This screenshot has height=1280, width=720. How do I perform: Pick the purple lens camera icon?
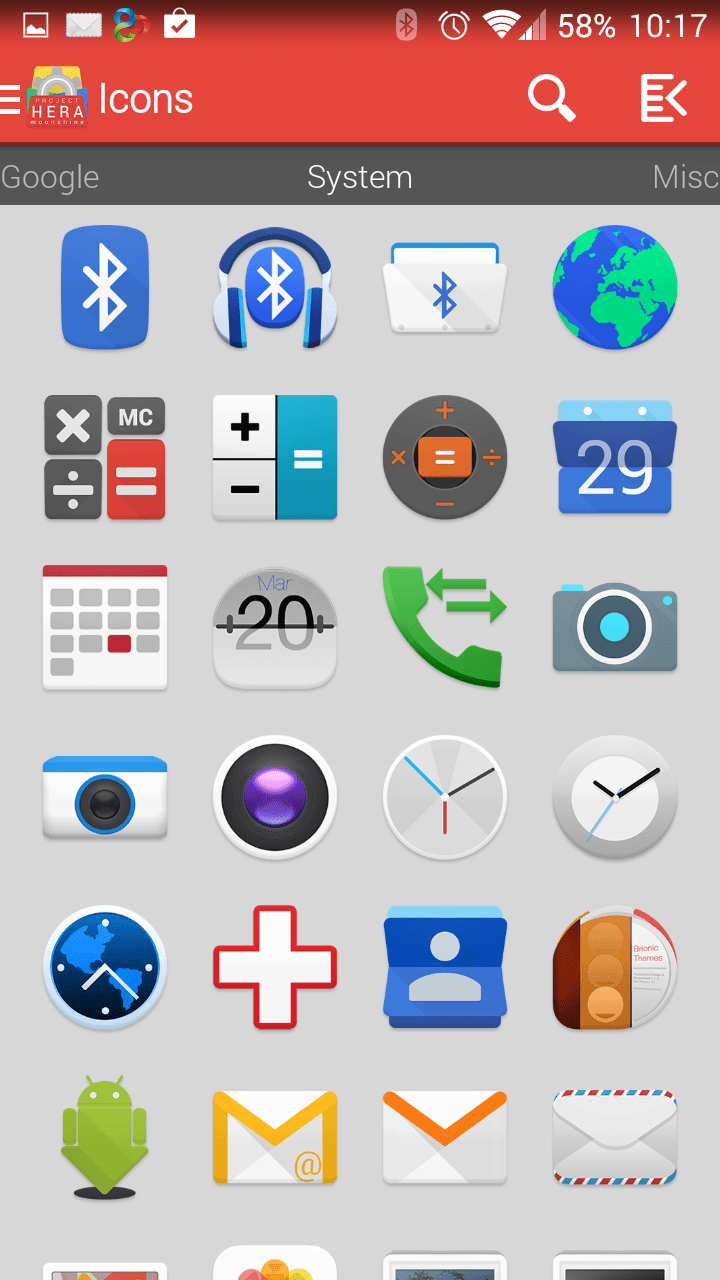(x=275, y=797)
